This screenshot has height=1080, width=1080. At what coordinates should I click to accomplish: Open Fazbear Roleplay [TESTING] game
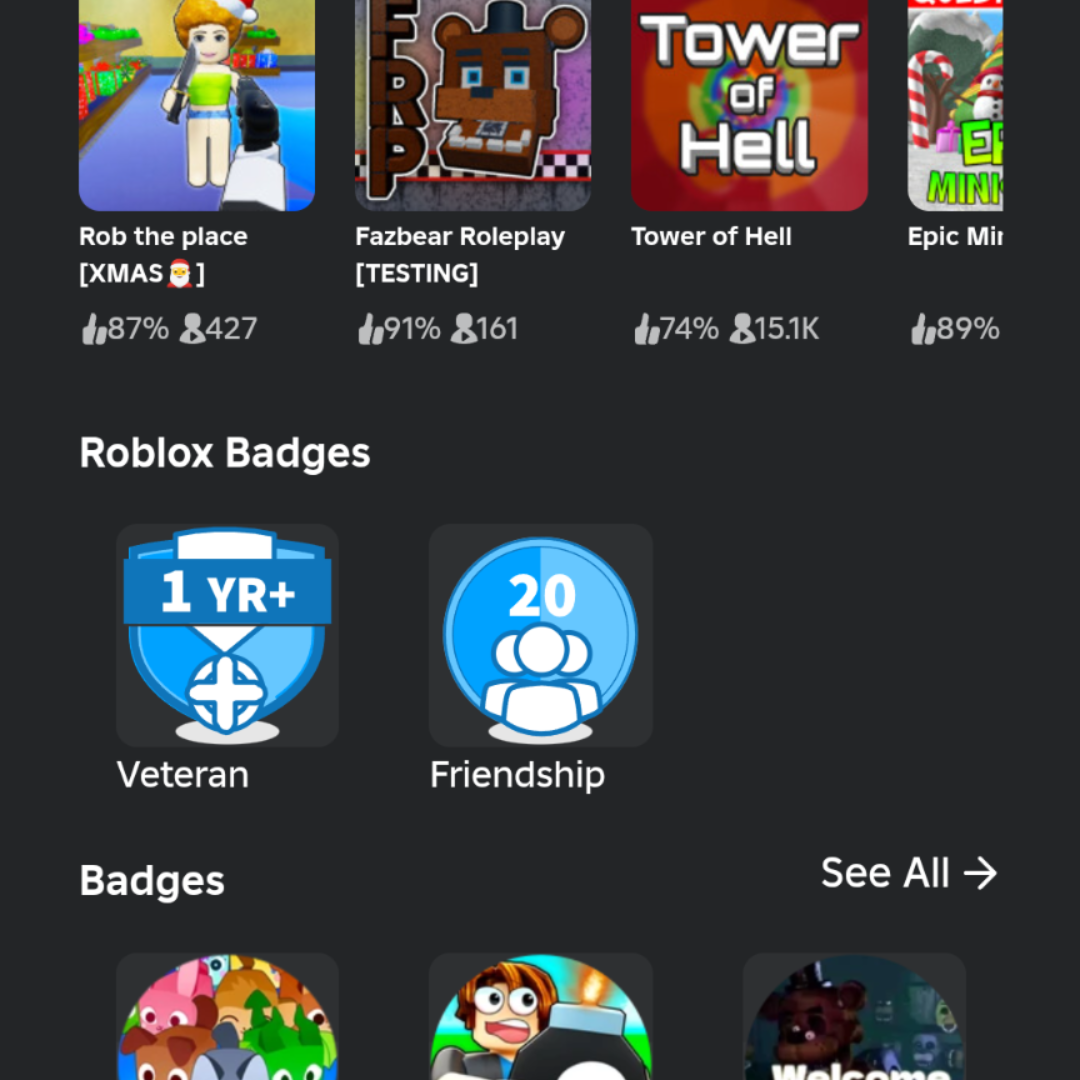473,105
